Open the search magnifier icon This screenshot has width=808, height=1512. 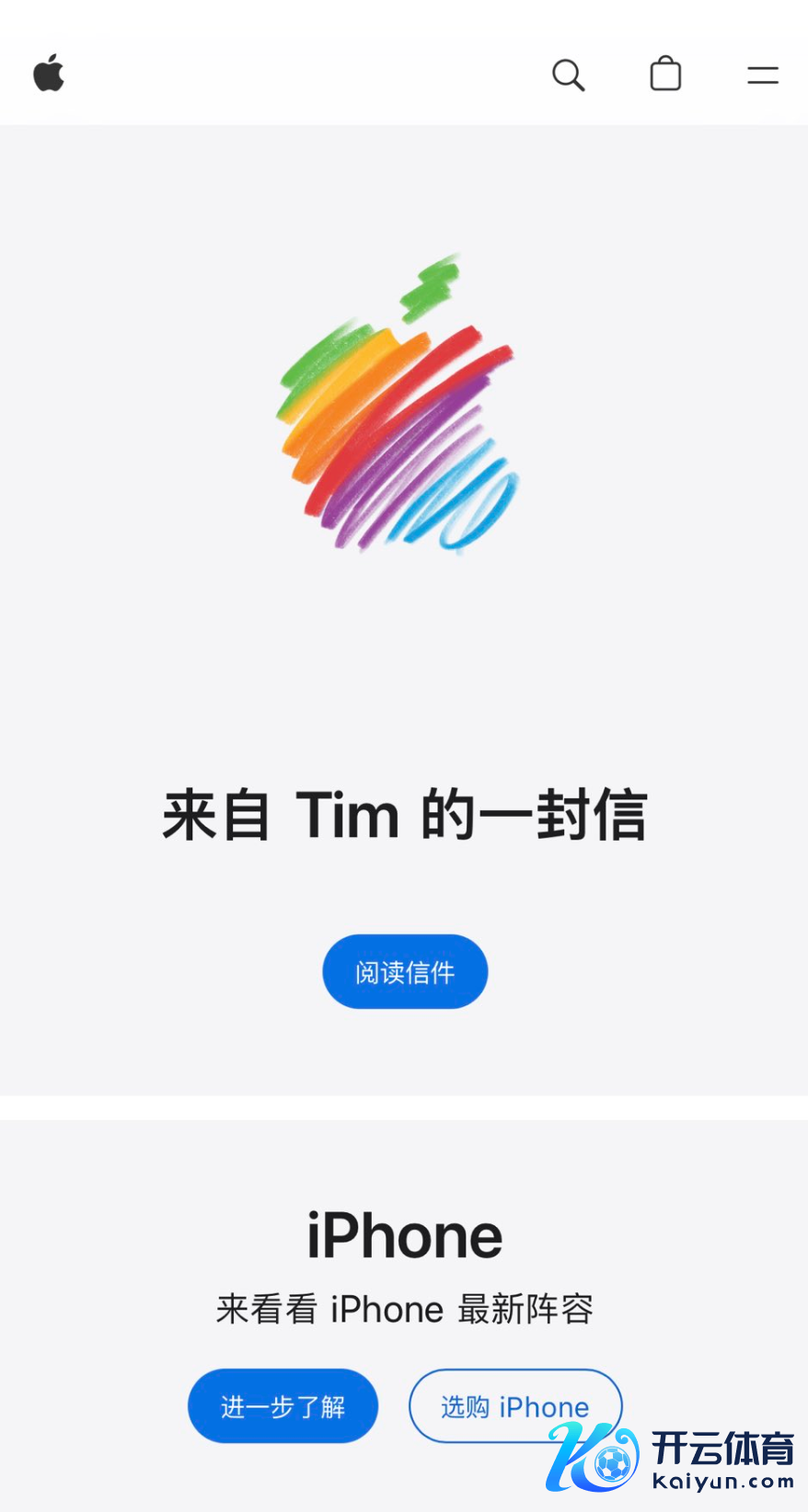[x=568, y=74]
